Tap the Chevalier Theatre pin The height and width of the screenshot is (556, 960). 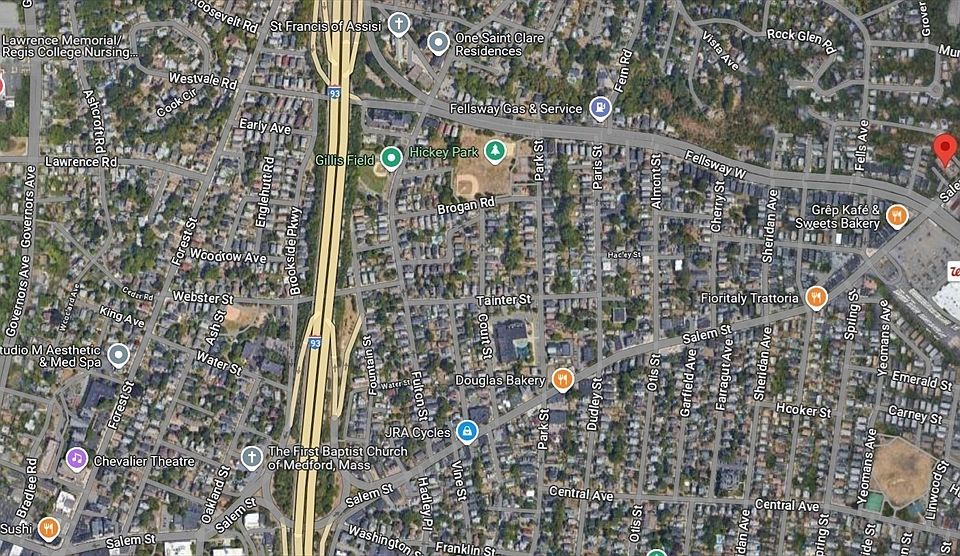pos(77,459)
